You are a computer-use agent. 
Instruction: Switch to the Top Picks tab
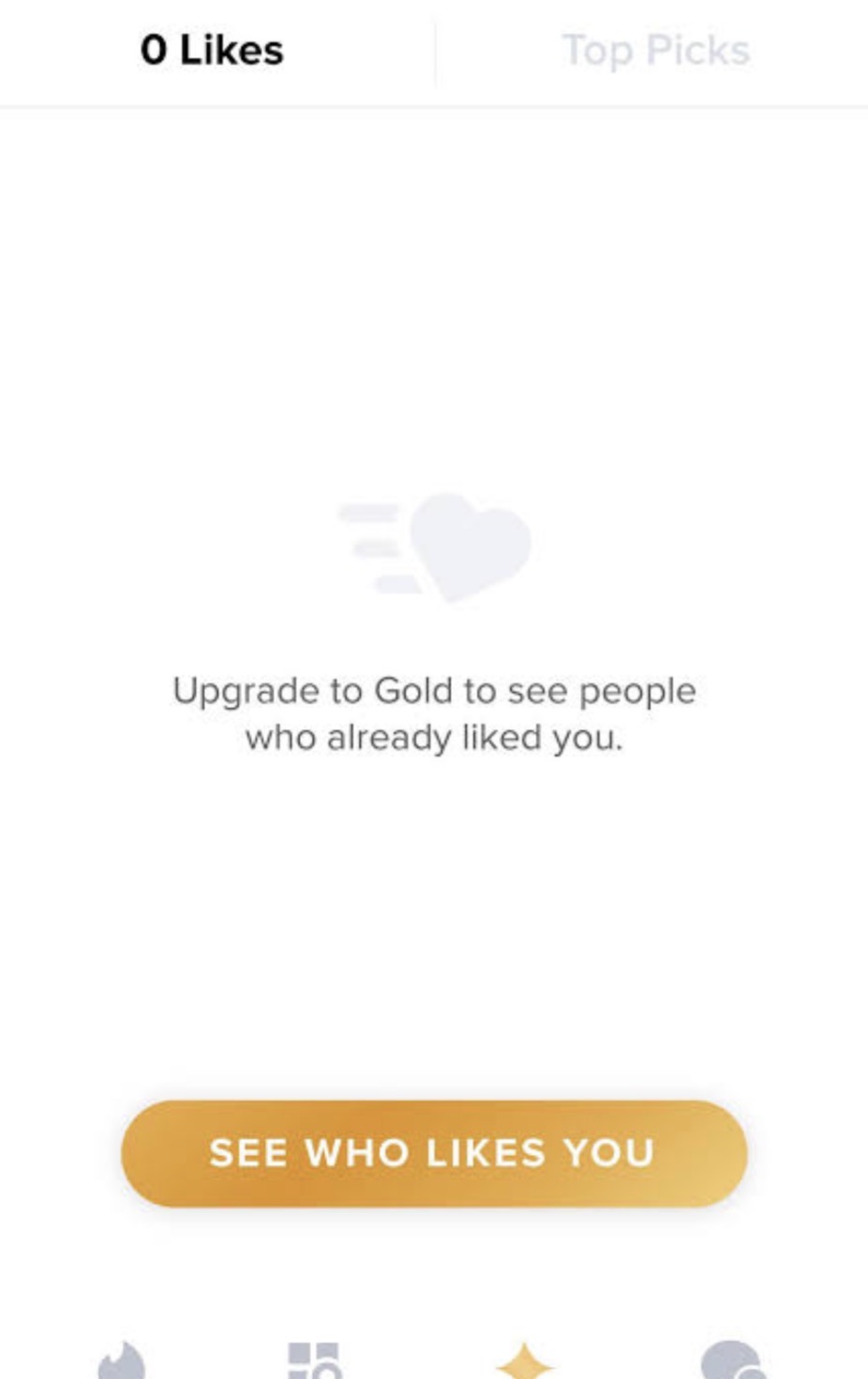(x=655, y=51)
